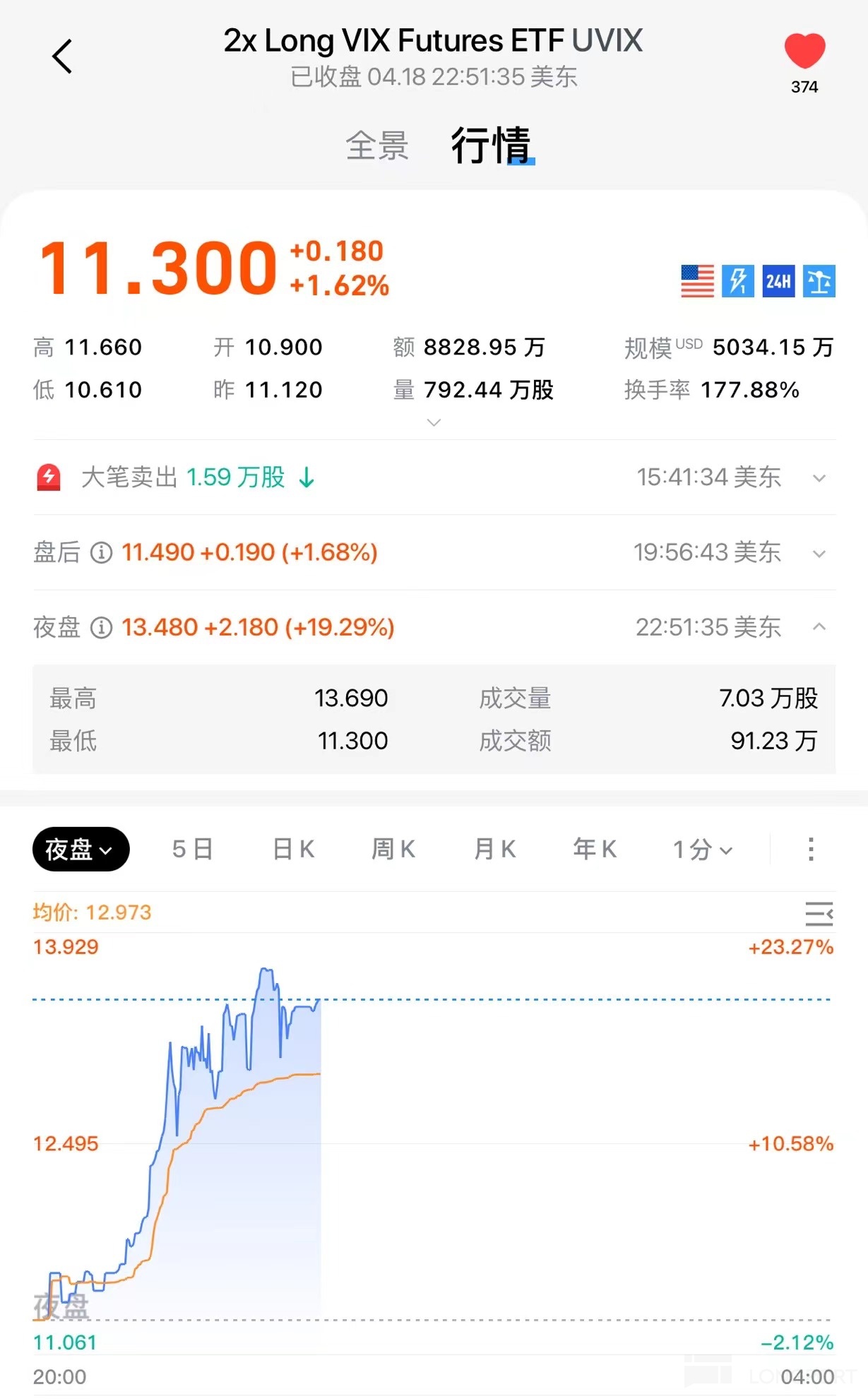Open the 夜盘 info icon
The image size is (868, 1399).
[102, 627]
